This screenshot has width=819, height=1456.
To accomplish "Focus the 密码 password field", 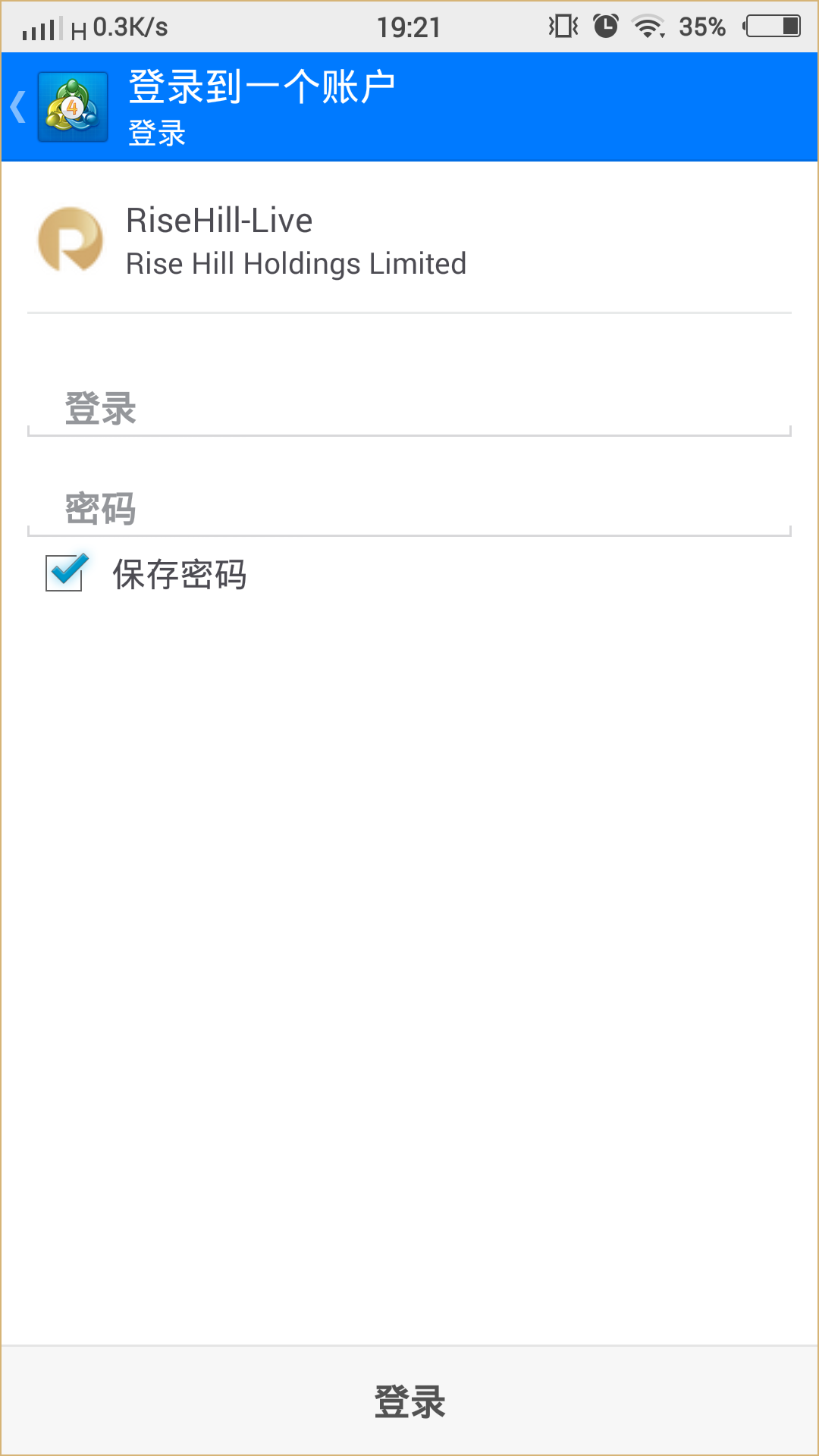I will tap(409, 509).
